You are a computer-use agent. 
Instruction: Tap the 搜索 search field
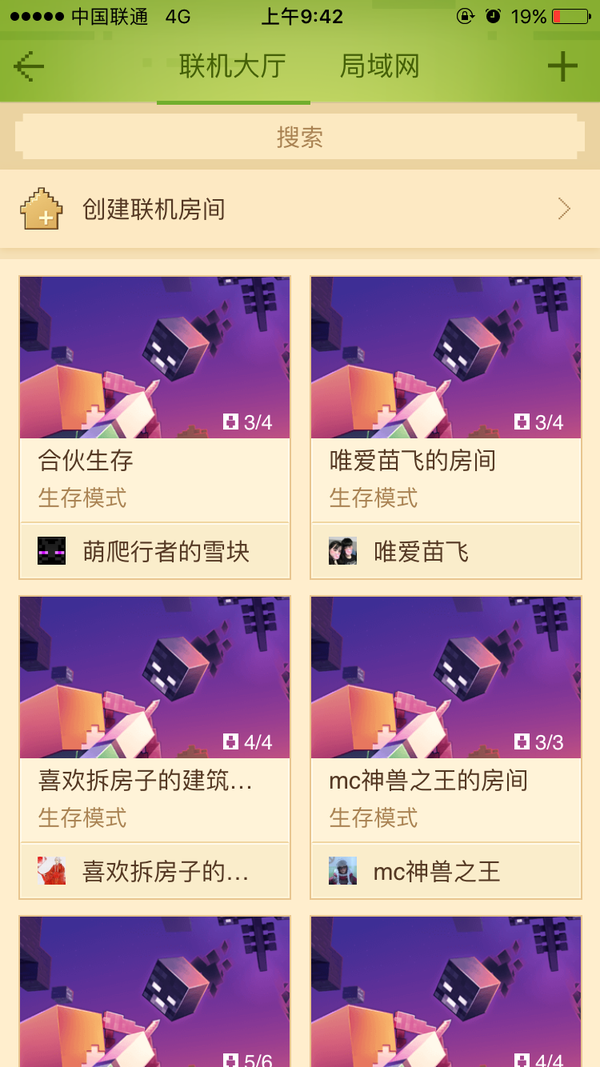(x=299, y=137)
